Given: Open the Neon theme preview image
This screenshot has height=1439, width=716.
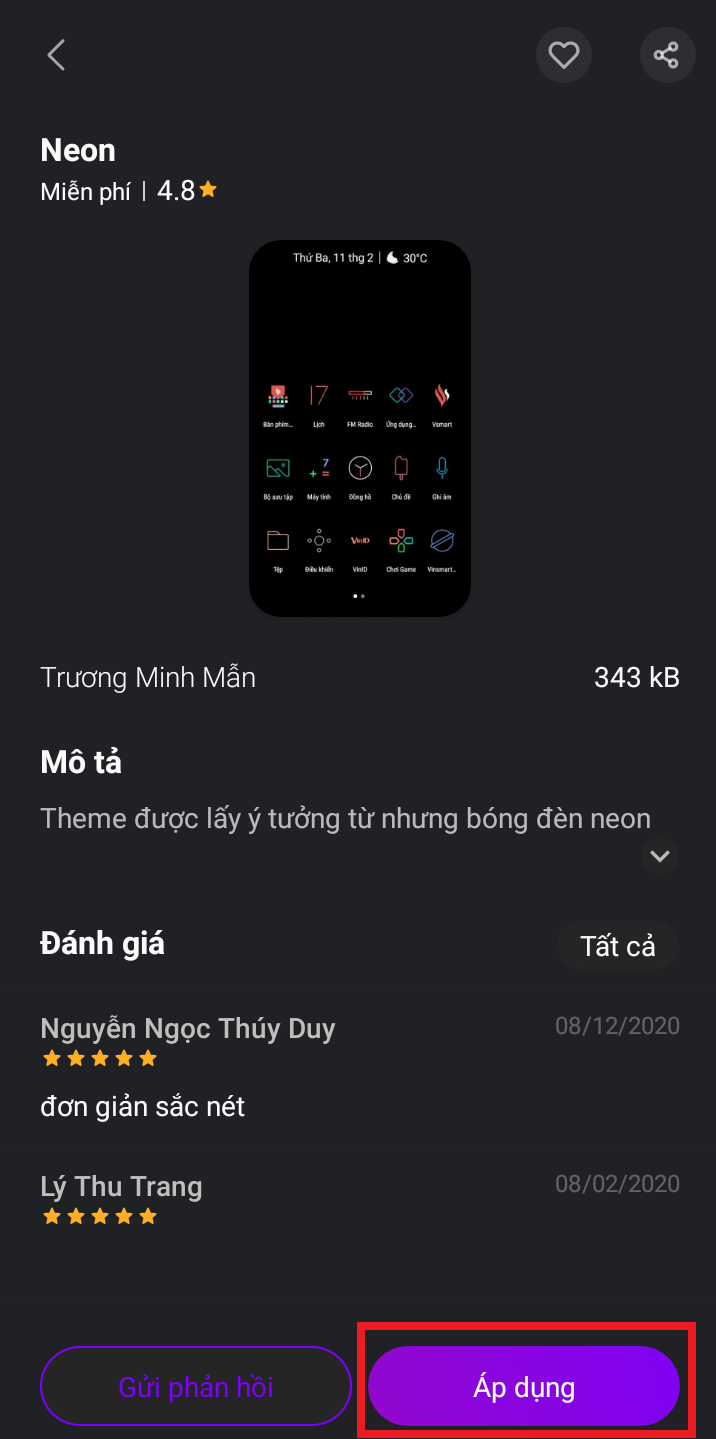Looking at the screenshot, I should 359,428.
